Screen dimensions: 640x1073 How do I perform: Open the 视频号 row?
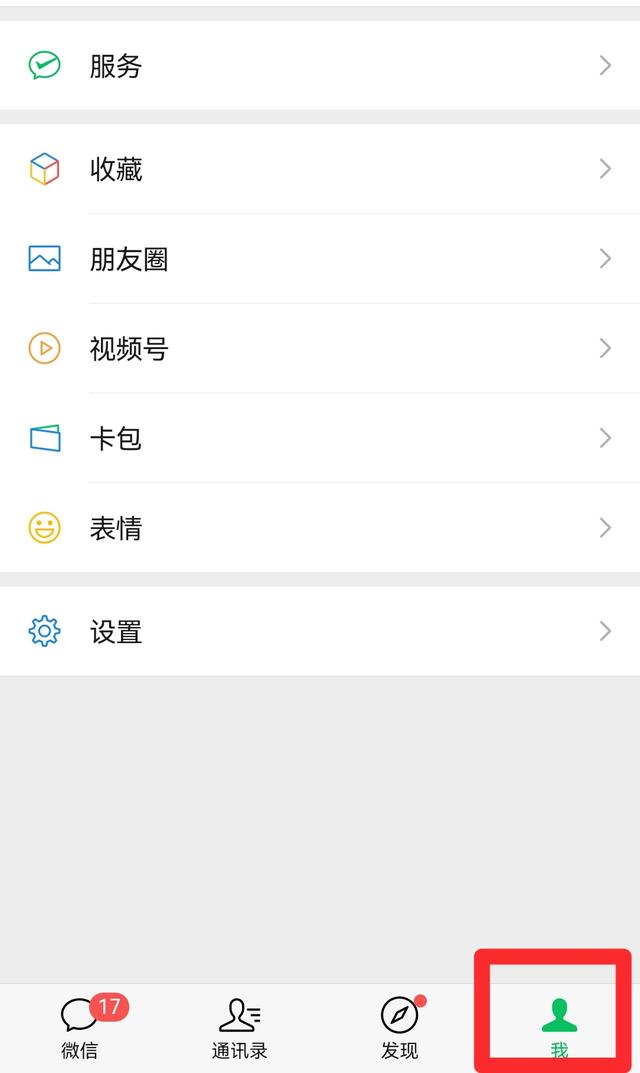coord(320,349)
